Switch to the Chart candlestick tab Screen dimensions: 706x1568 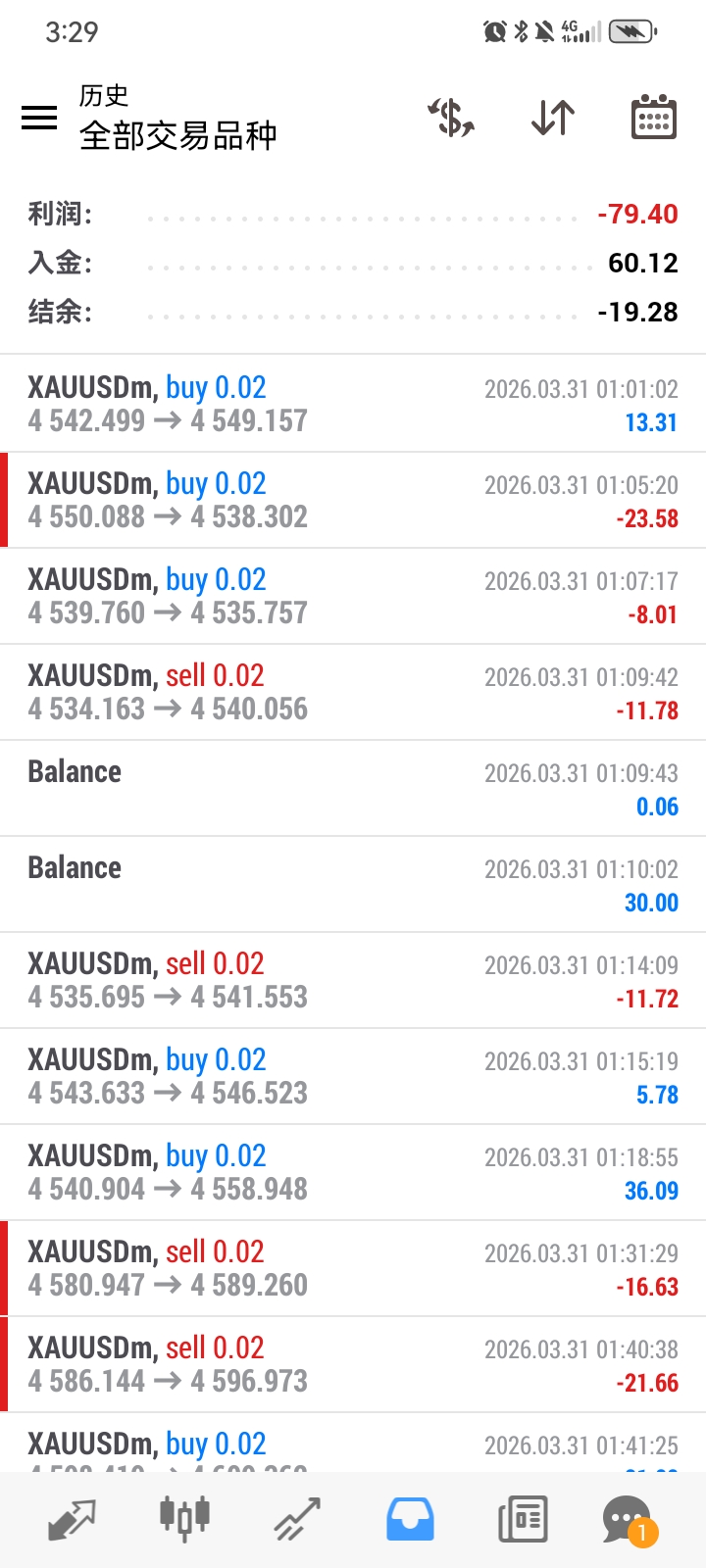coord(184,1519)
